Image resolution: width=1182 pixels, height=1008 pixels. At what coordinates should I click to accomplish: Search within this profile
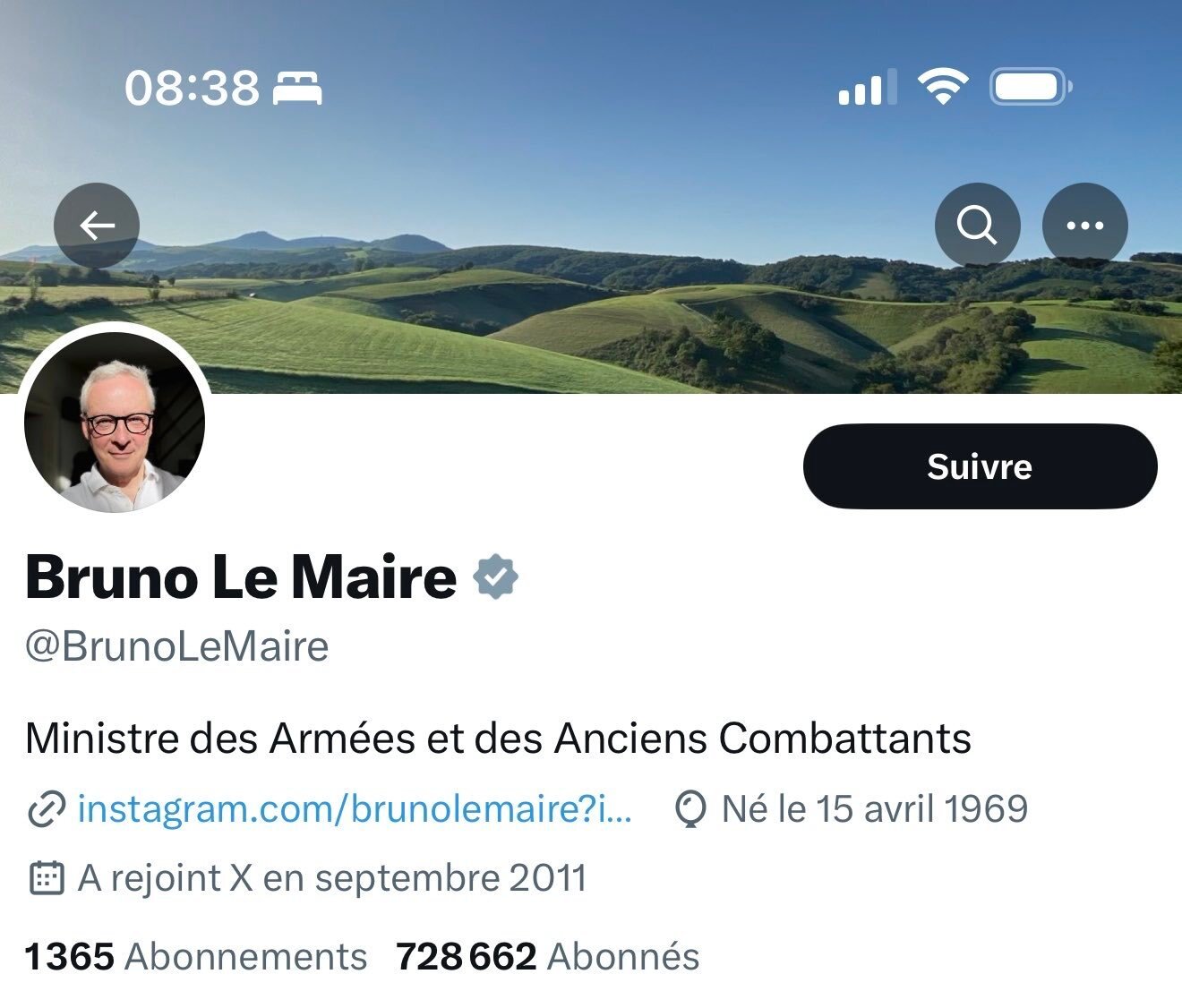(977, 226)
